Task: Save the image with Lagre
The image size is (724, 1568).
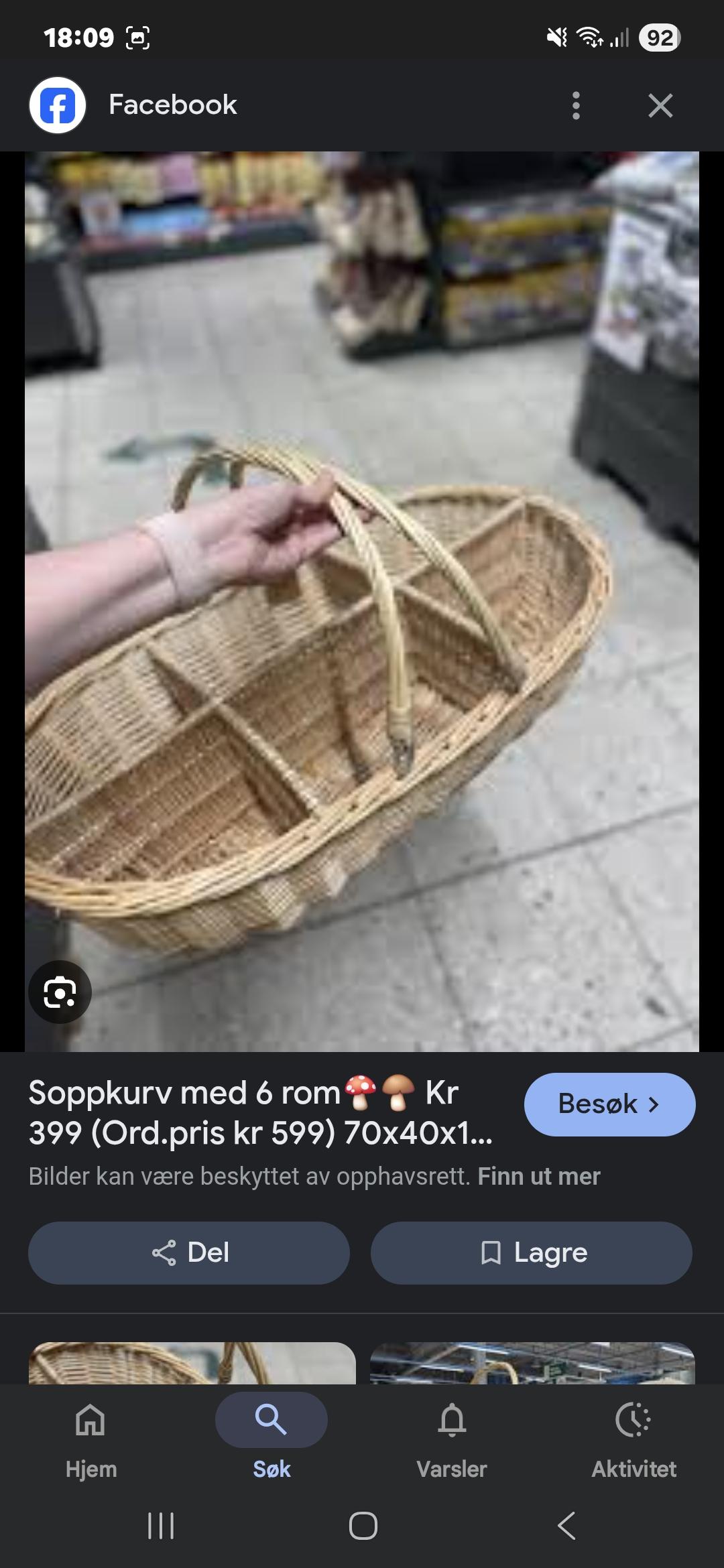Action: coord(531,1252)
